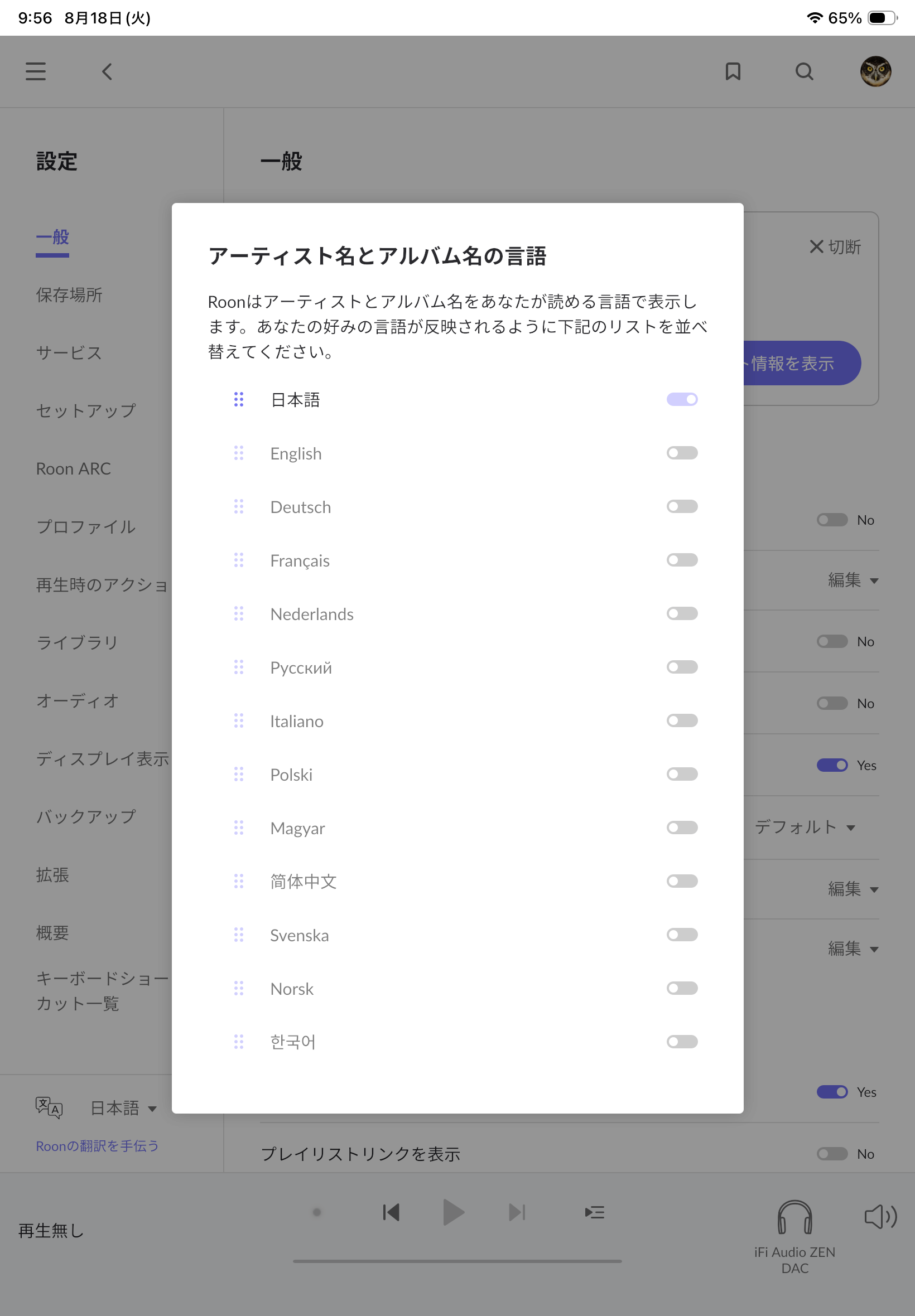Image resolution: width=915 pixels, height=1316 pixels.
Task: Enable the 한국어 toggle
Action: pyautogui.click(x=682, y=1042)
